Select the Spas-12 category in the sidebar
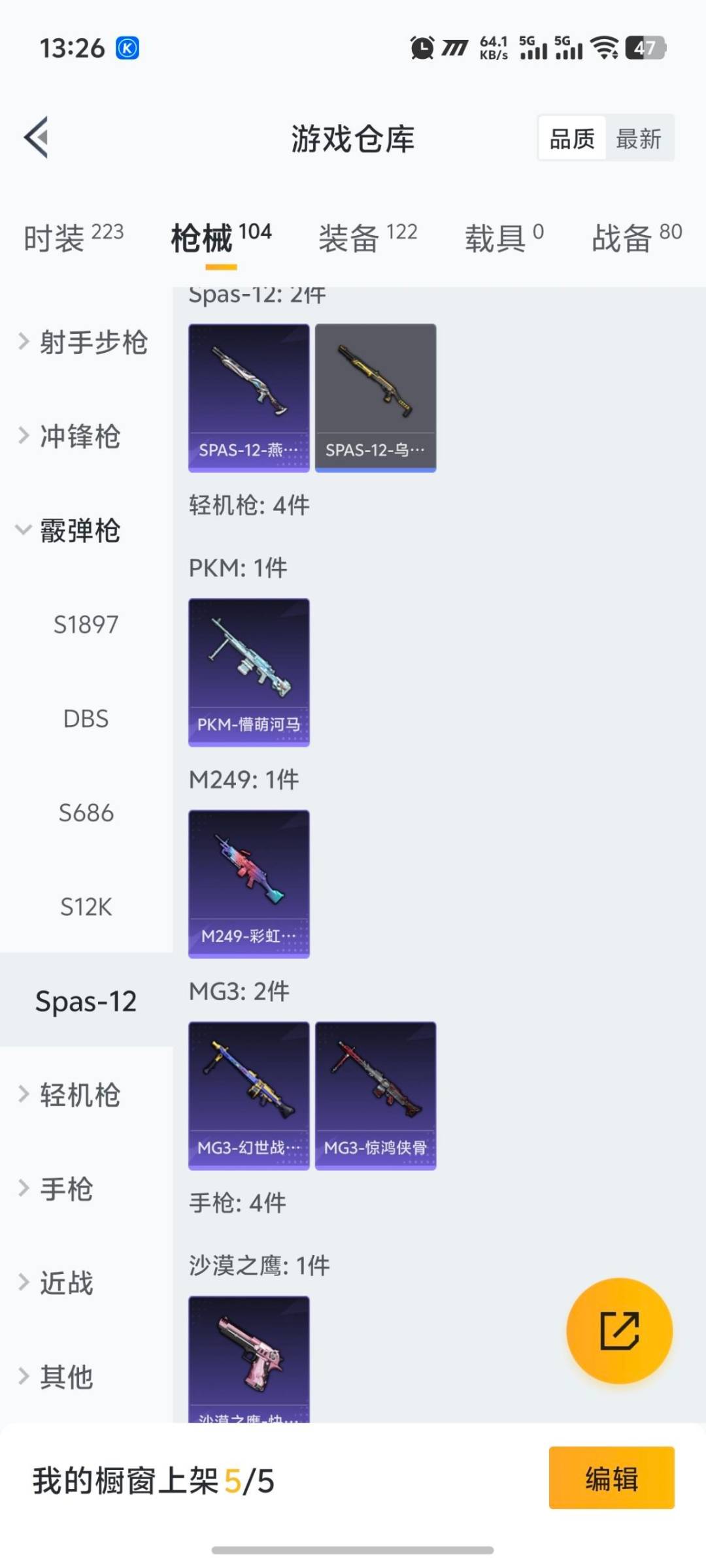The width and height of the screenshot is (706, 1568). click(x=86, y=1000)
